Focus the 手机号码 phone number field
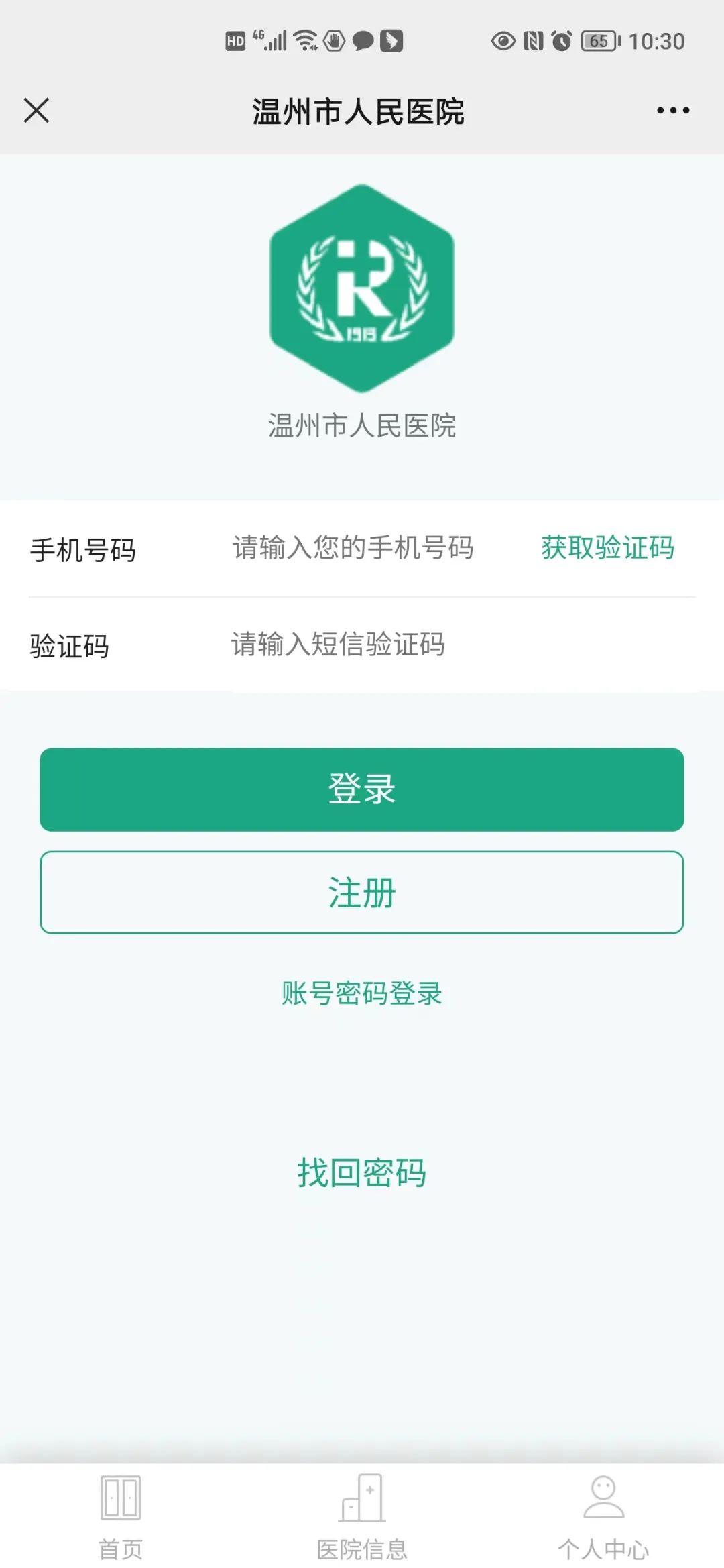Screen dimensions: 724x1568 (353, 548)
